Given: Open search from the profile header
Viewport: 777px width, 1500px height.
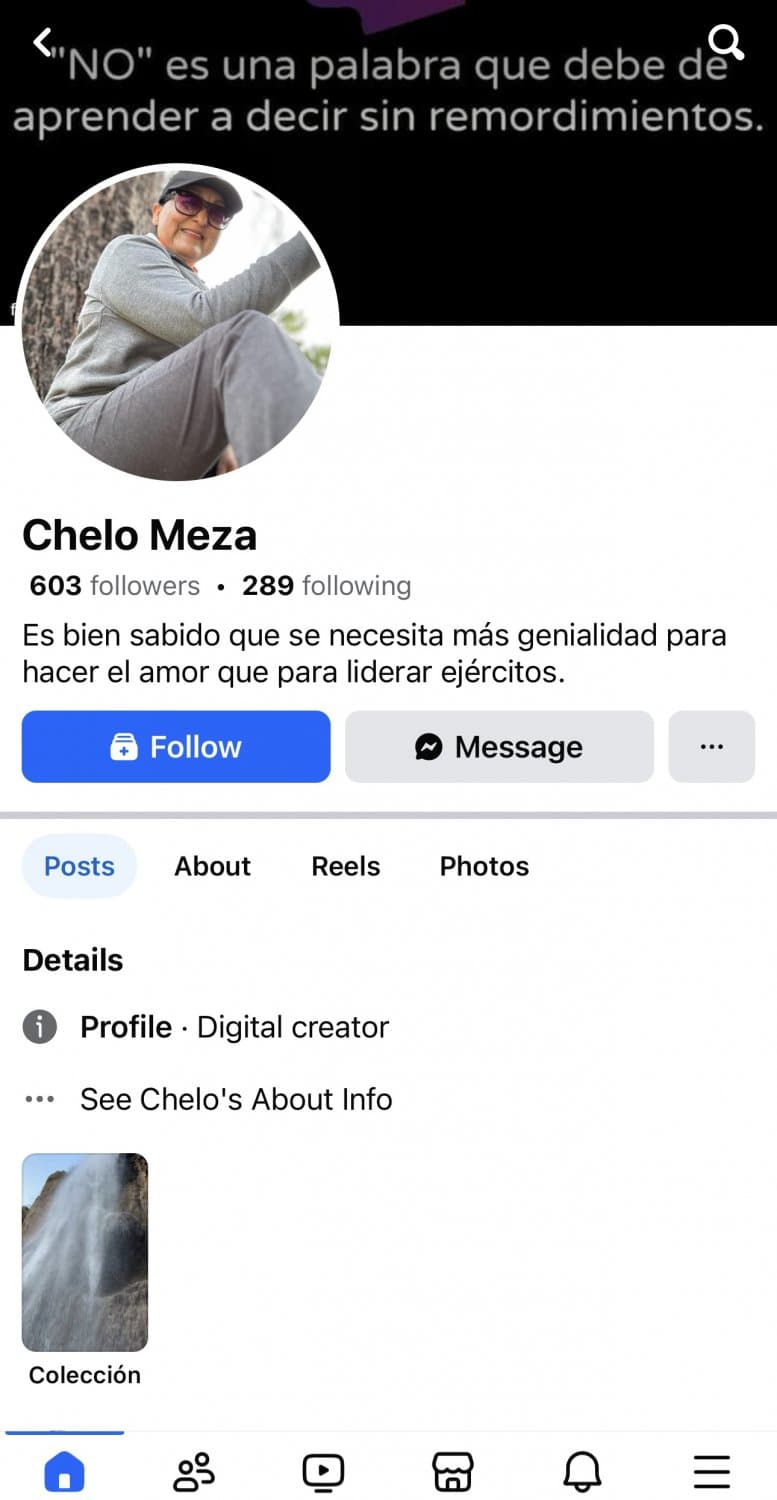Looking at the screenshot, I should [725, 42].
